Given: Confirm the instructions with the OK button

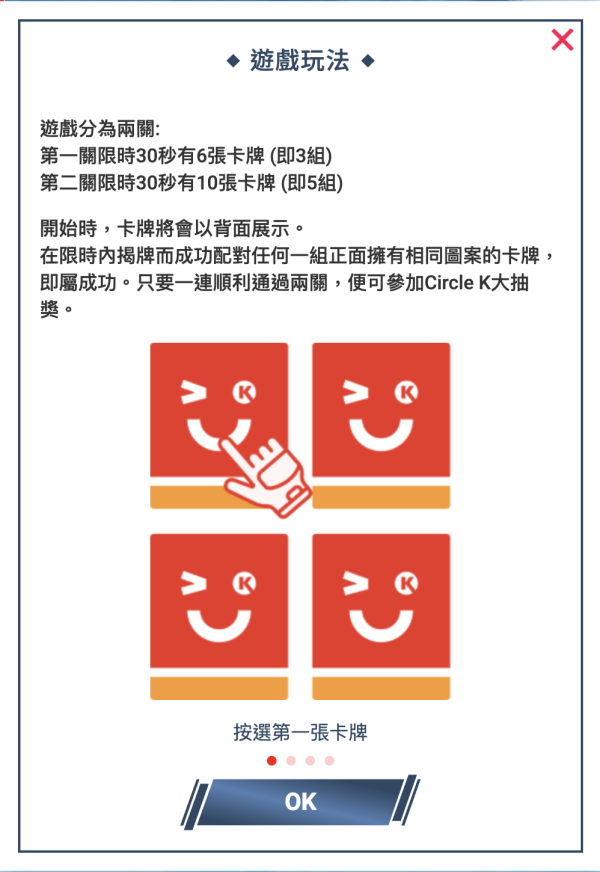Looking at the screenshot, I should [300, 802].
